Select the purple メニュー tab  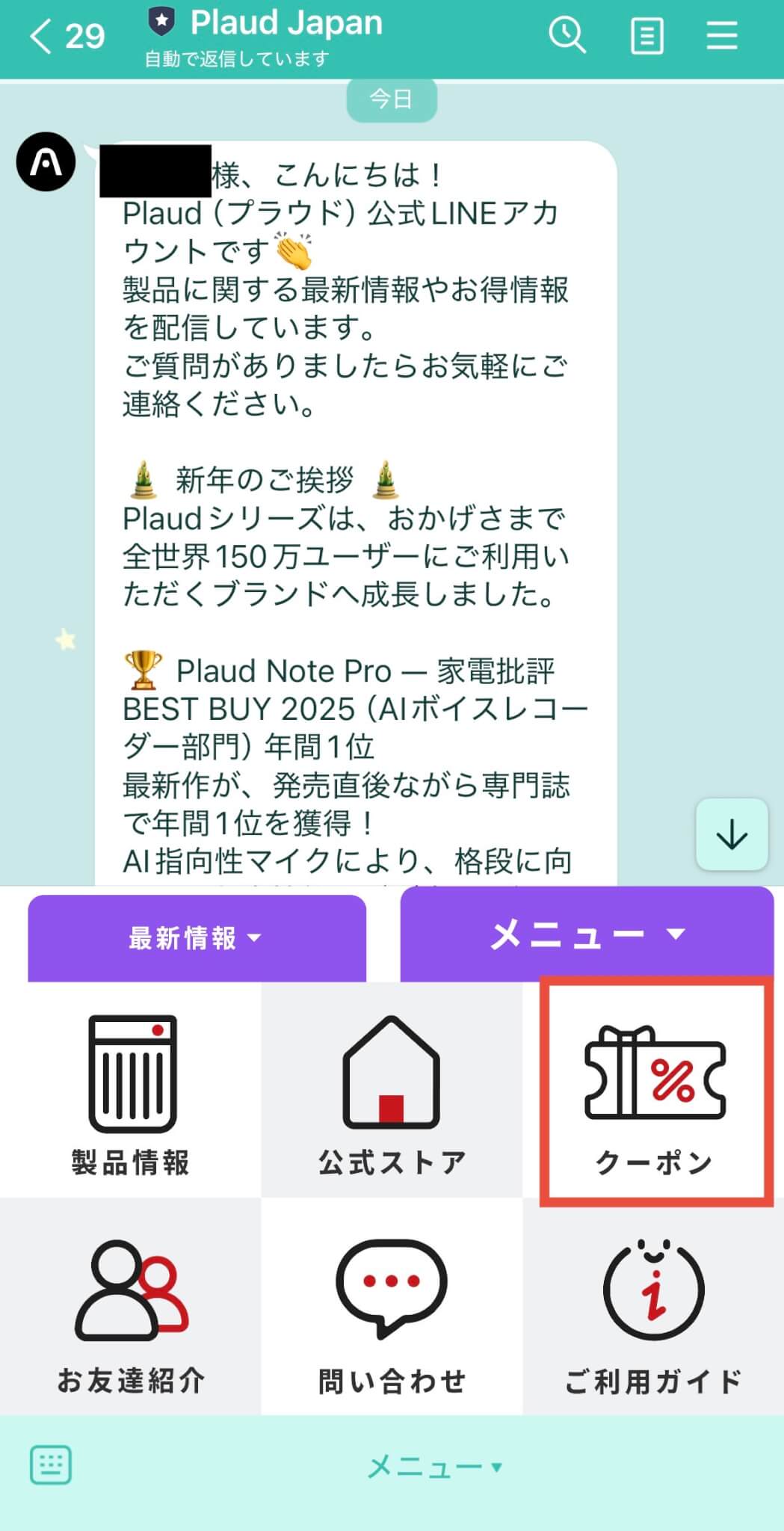tap(587, 934)
